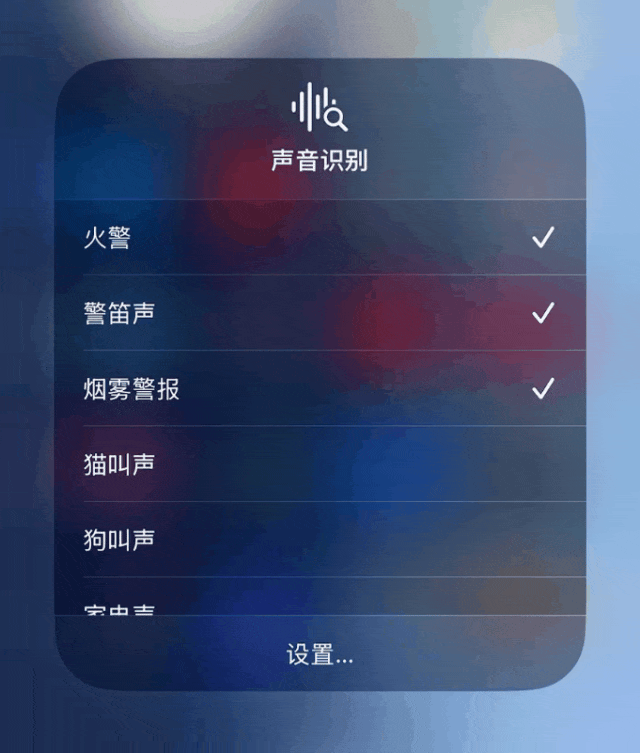Select the 狗叫声 option
This screenshot has height=753, width=640.
point(319,540)
